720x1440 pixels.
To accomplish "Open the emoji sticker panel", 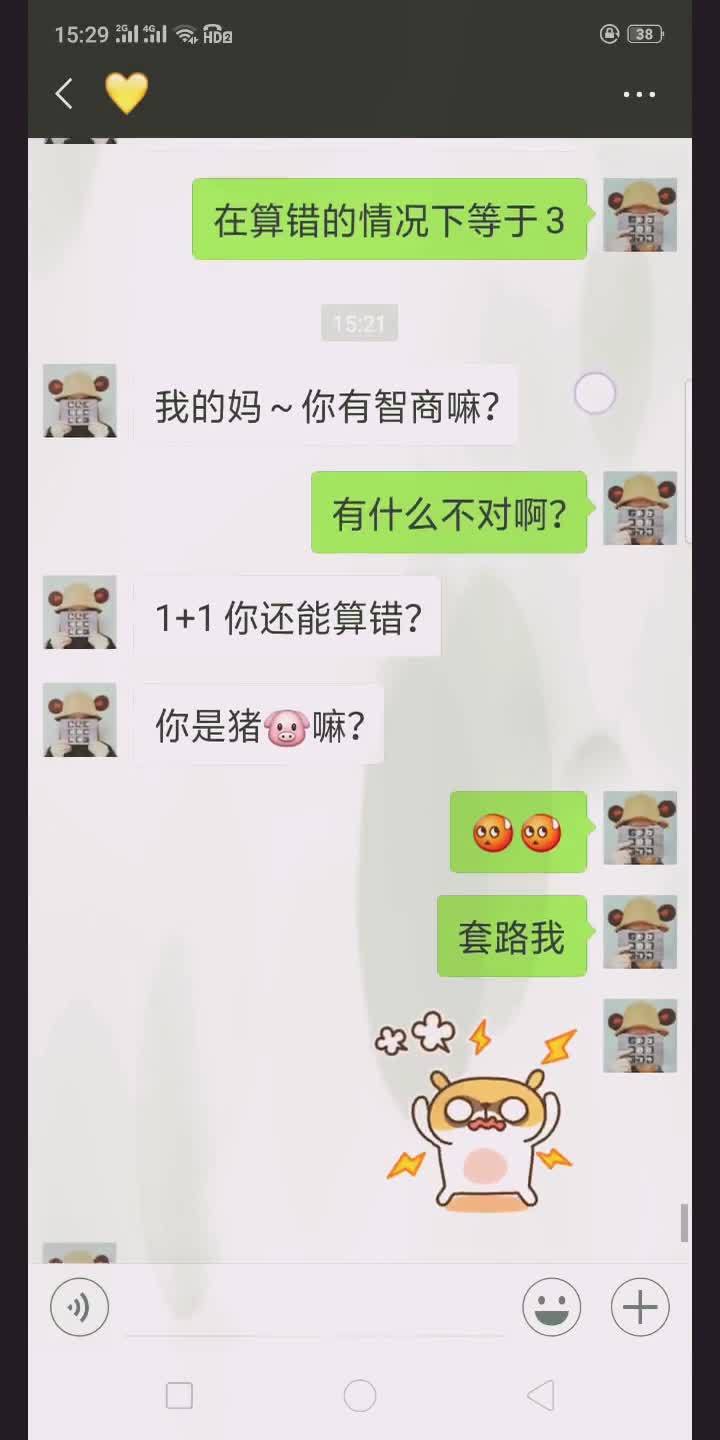I will coord(551,1307).
